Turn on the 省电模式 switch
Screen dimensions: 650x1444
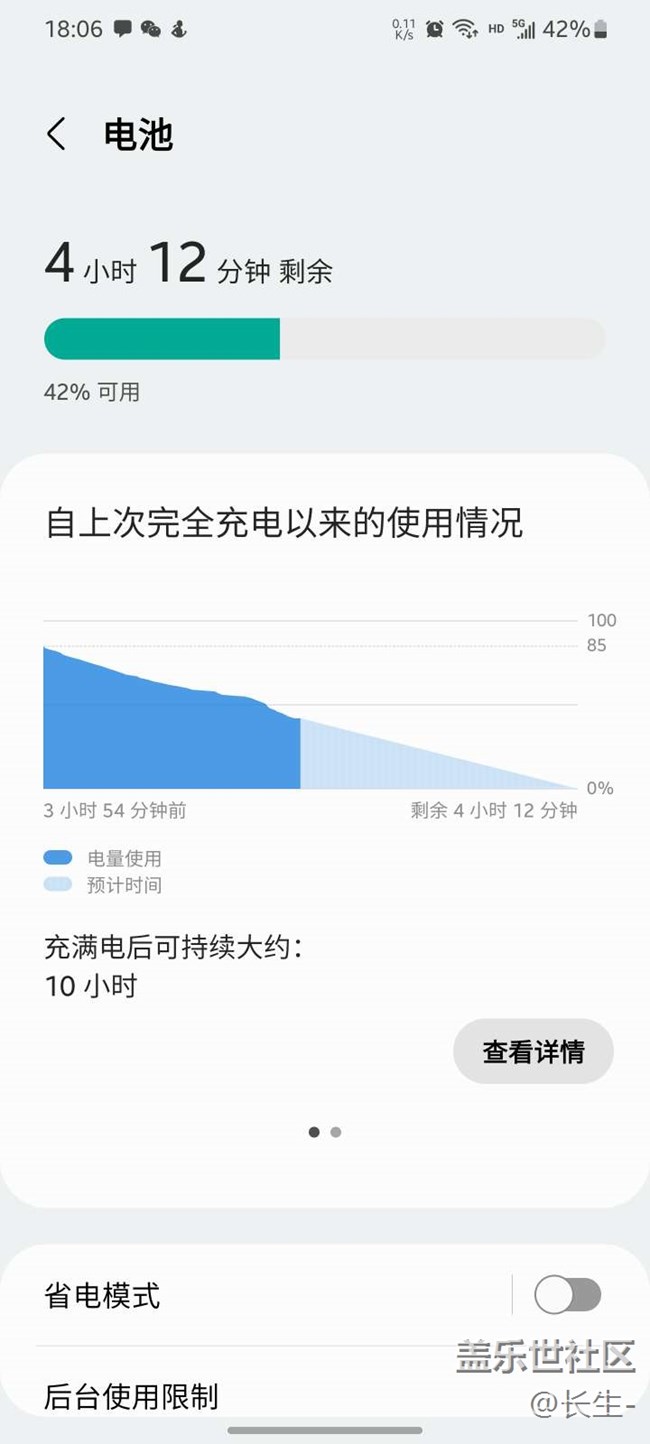pos(567,1295)
